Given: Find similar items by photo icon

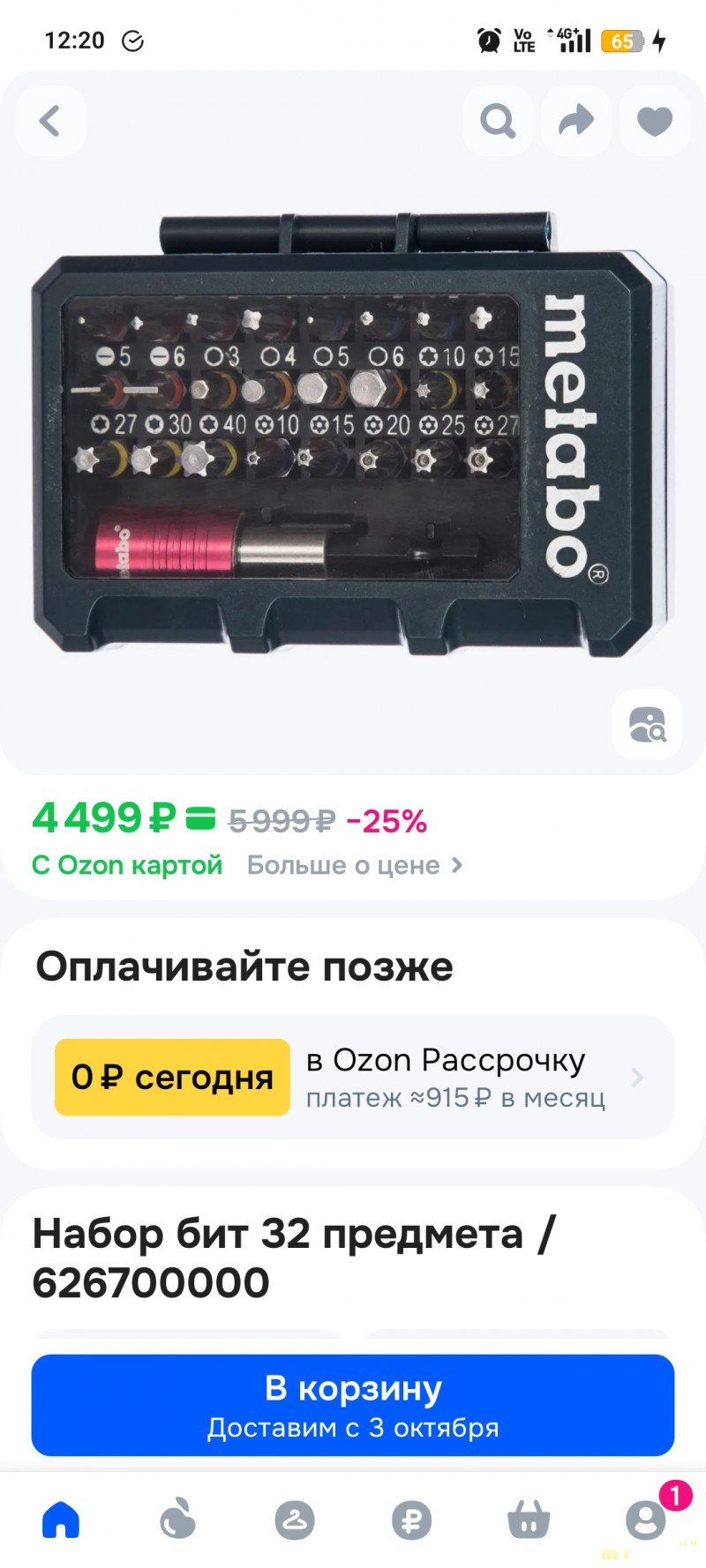Looking at the screenshot, I should pos(647,725).
